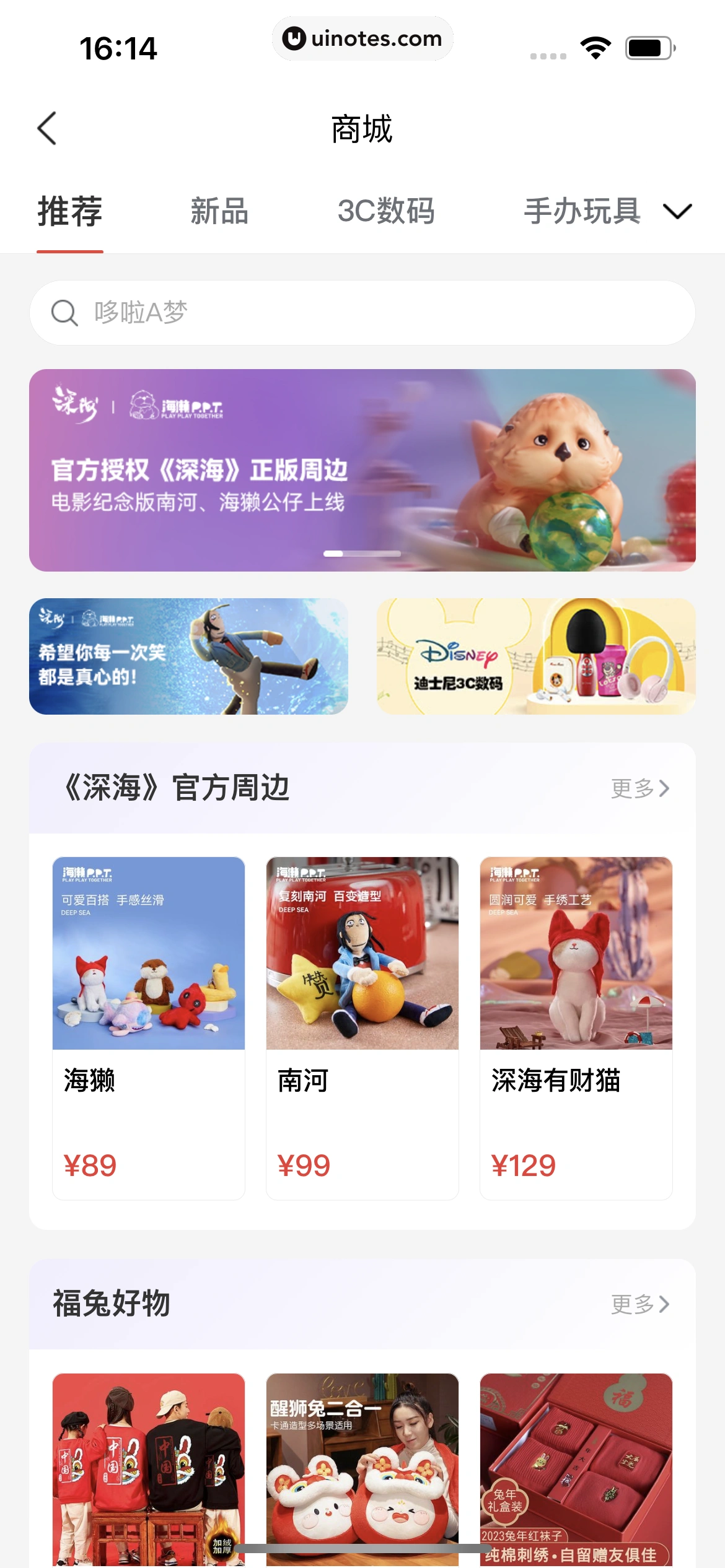Switch to the 3C数码 tab
The height and width of the screenshot is (1568, 725).
click(x=385, y=211)
